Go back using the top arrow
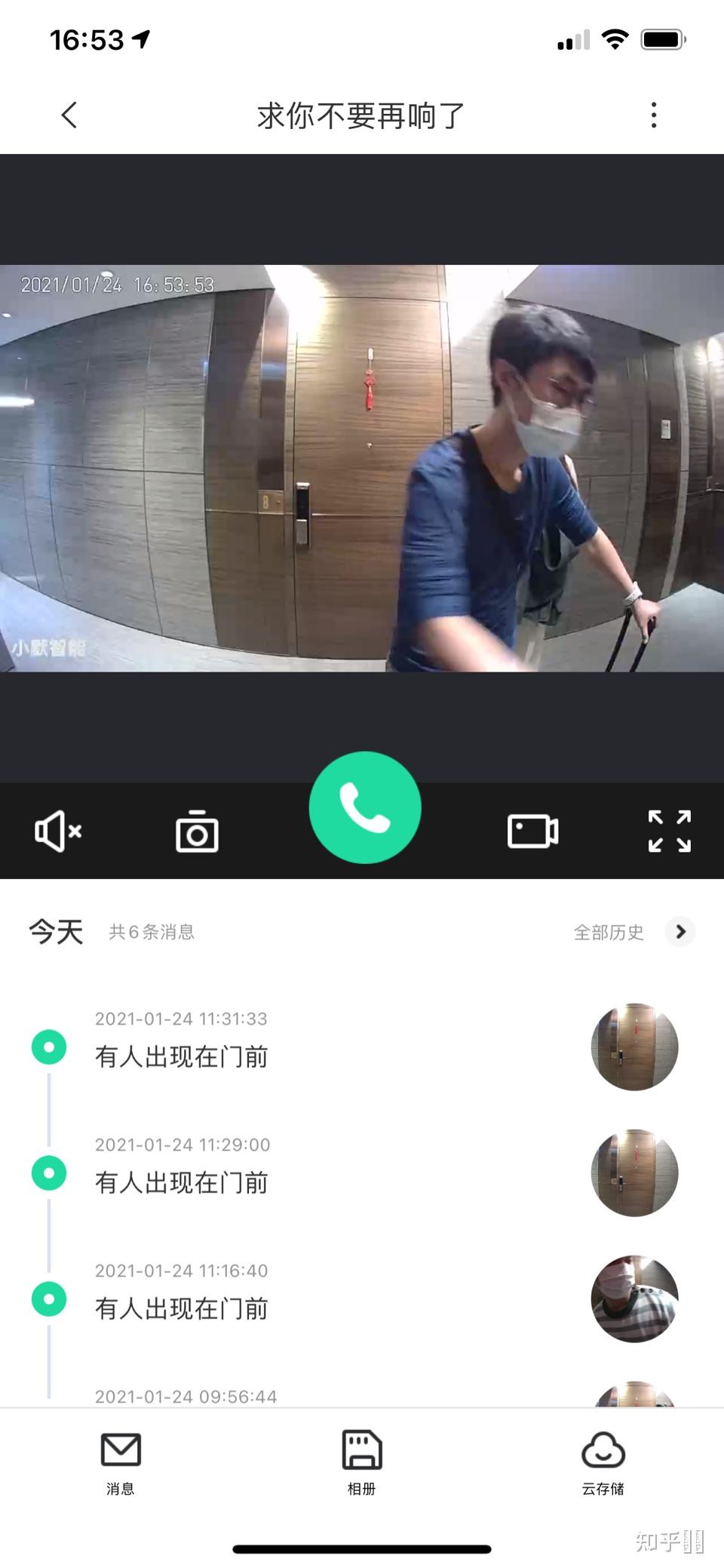This screenshot has width=724, height=1568. point(69,115)
